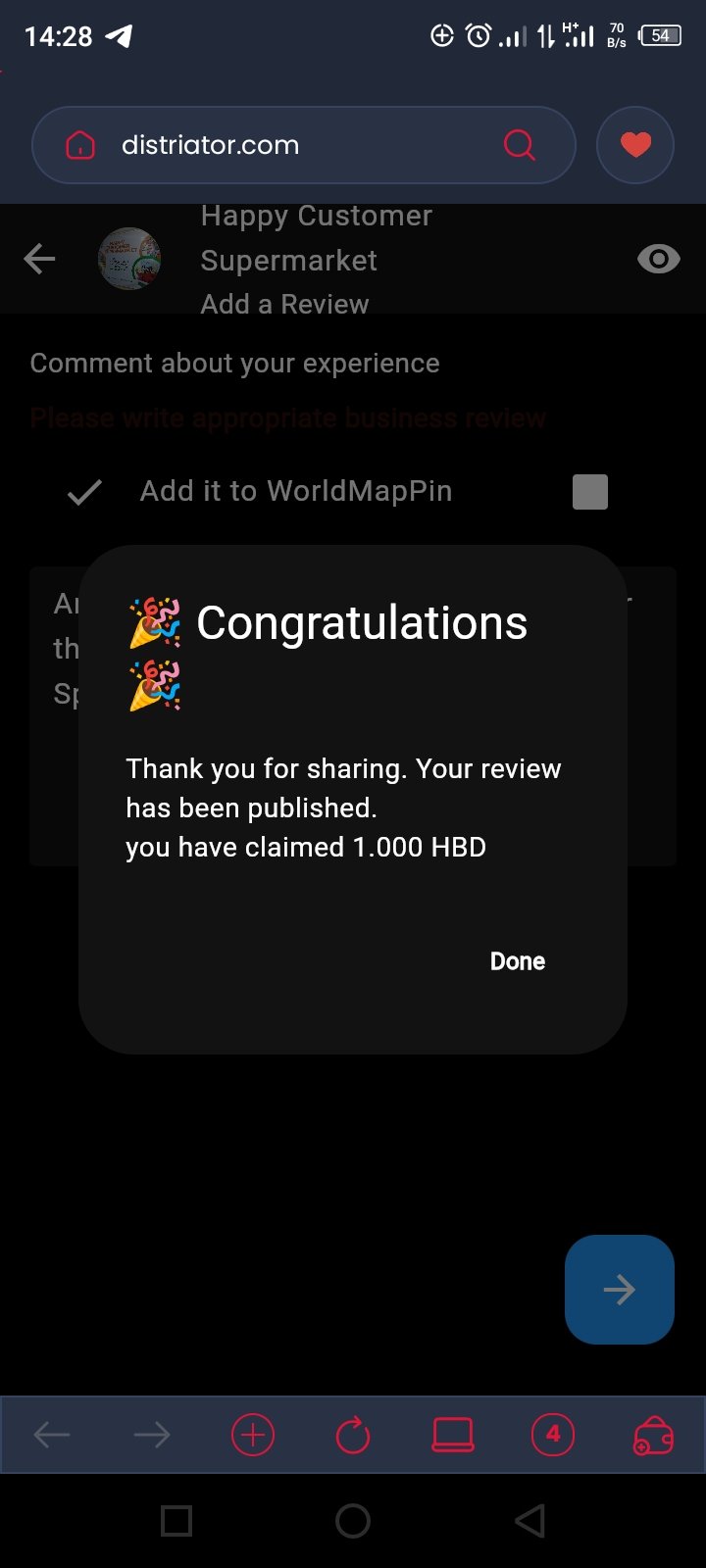Open the tabs counter showing 4
The width and height of the screenshot is (706, 1568).
click(553, 1435)
